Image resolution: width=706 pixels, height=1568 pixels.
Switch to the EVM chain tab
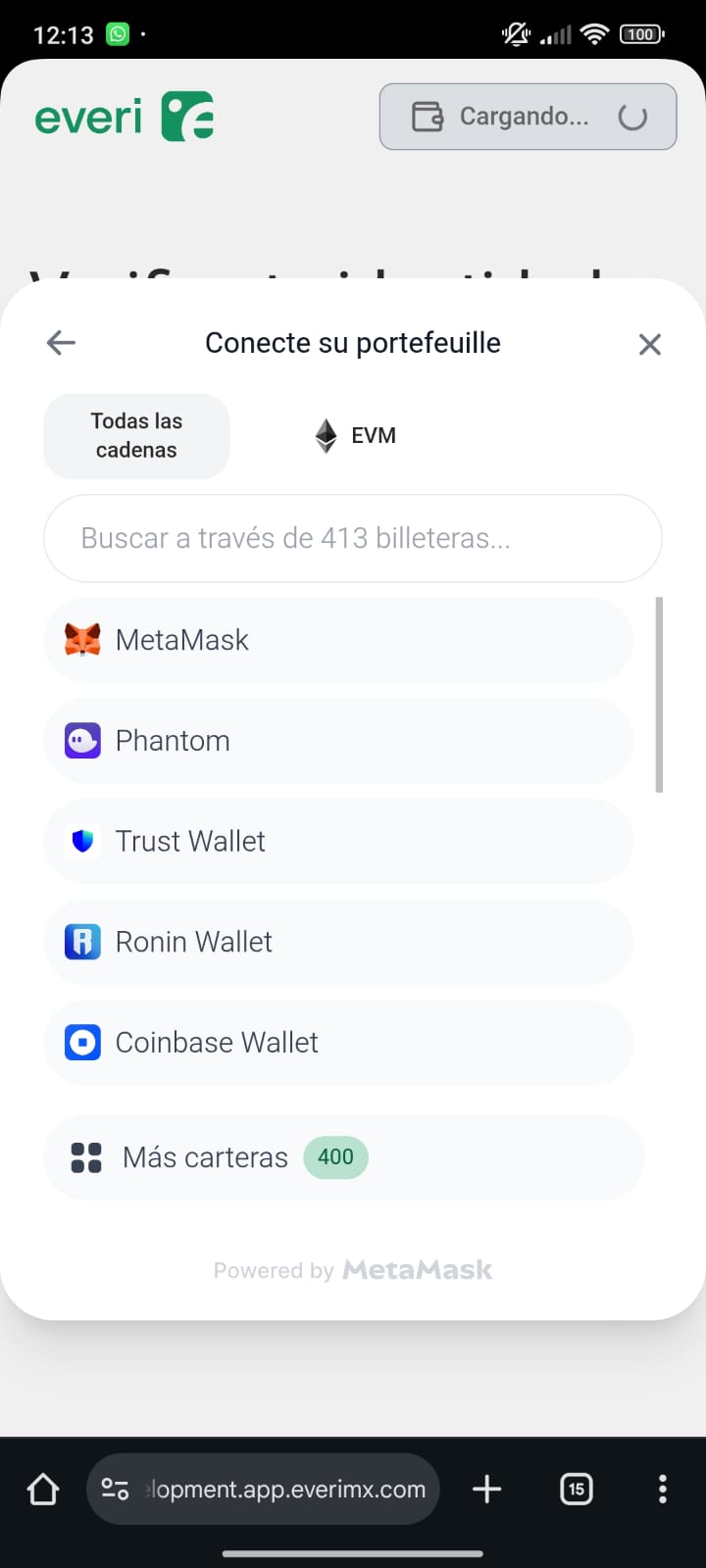point(355,435)
